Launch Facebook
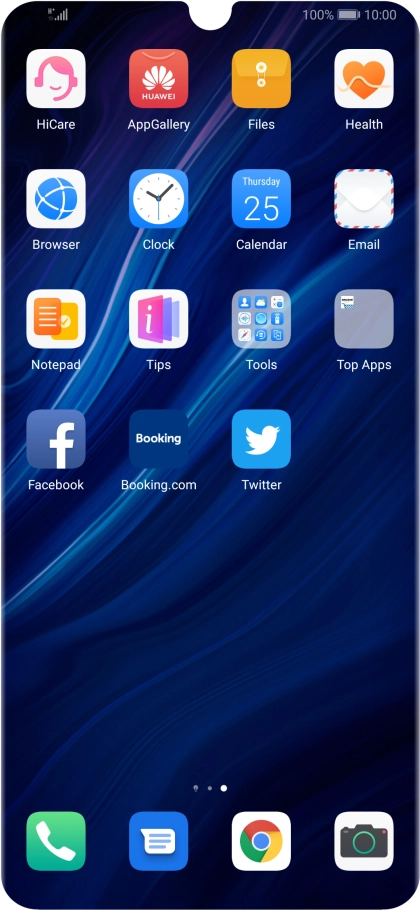The width and height of the screenshot is (420, 910). pyautogui.click(x=56, y=439)
